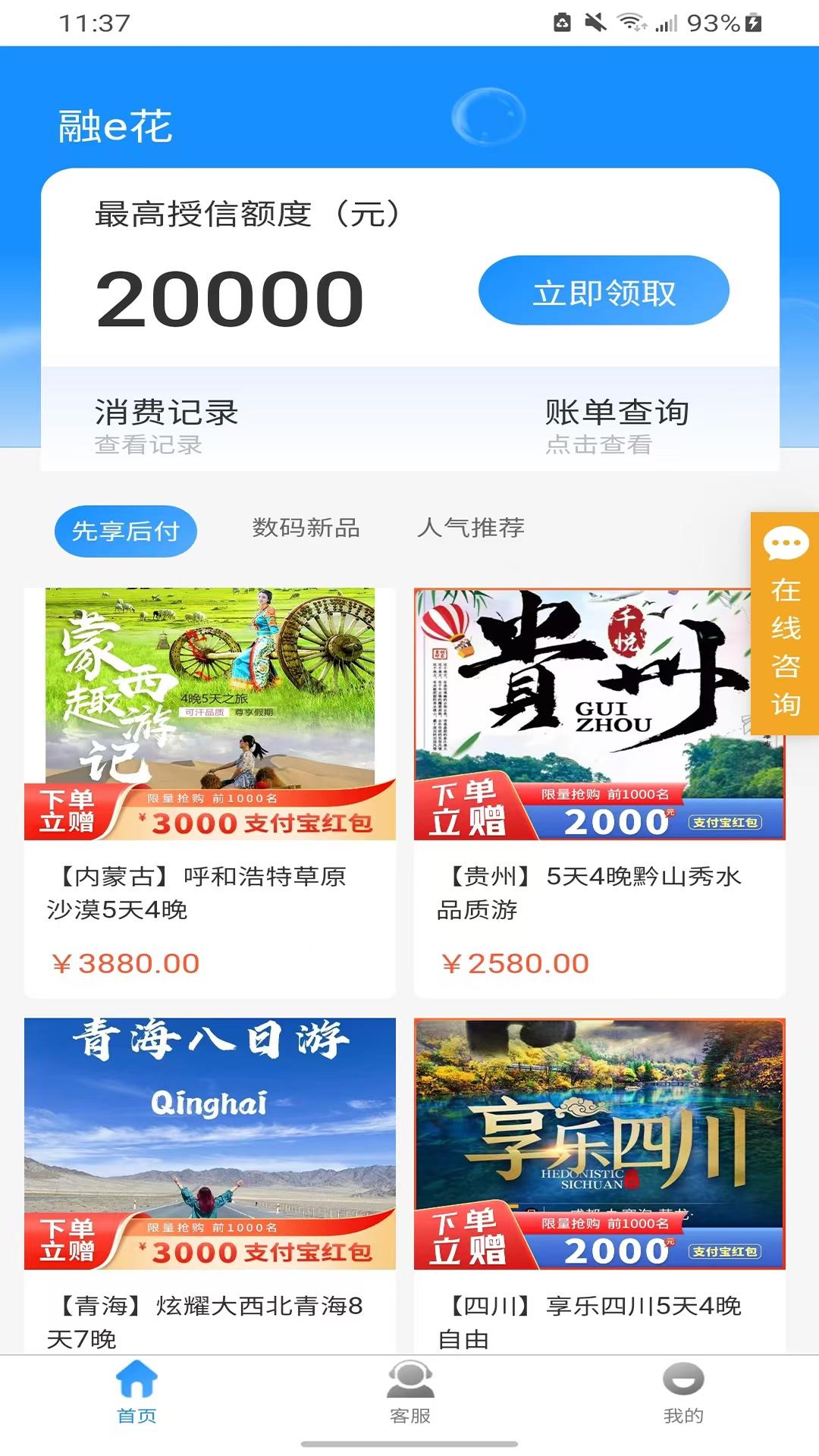Select the 先享后付 category pill

click(124, 531)
